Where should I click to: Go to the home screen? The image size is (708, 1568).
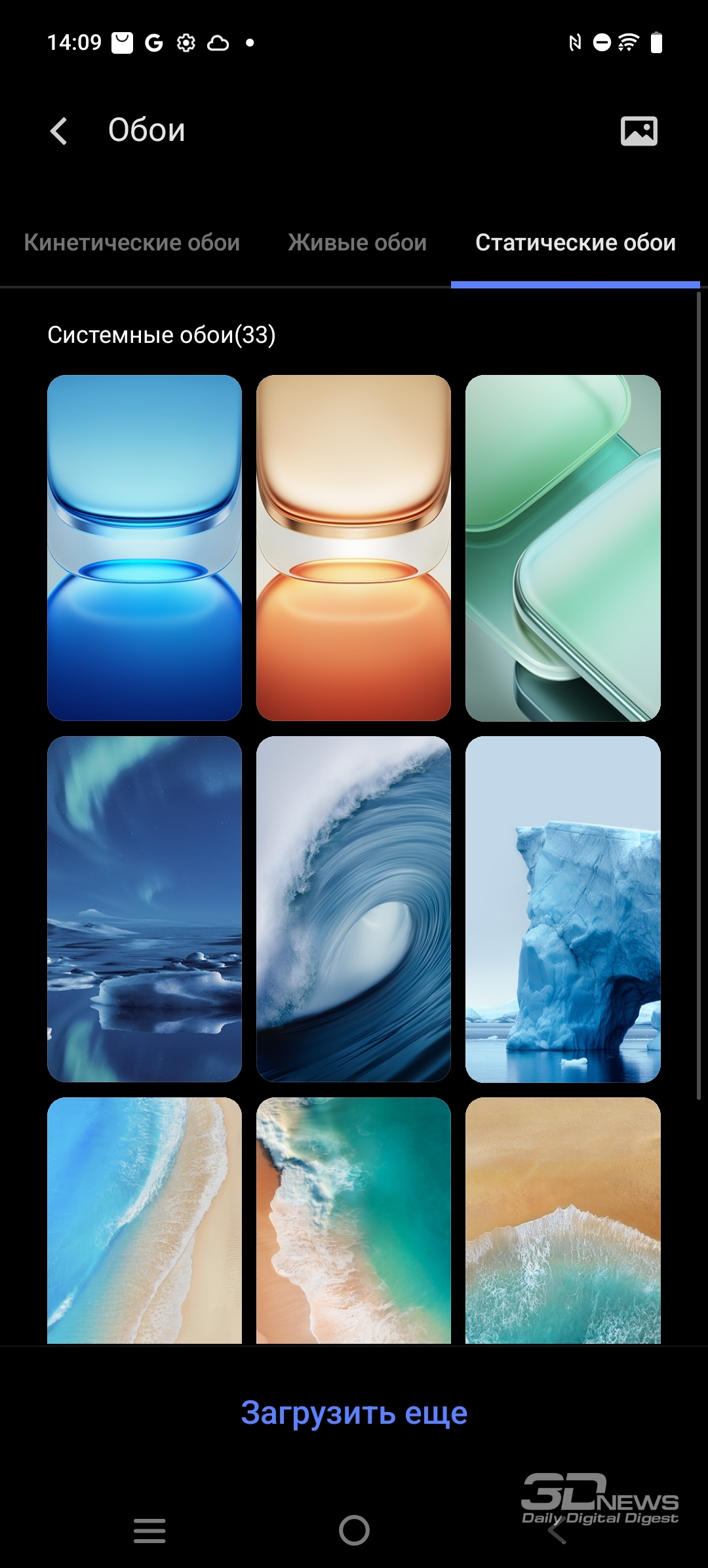(x=354, y=1531)
